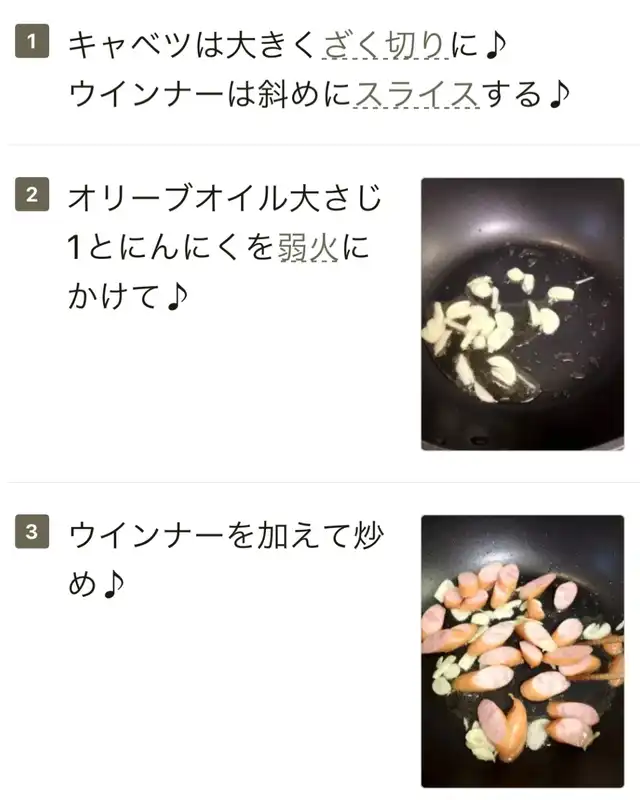Open the スライス glossary link
This screenshot has height=800, width=640.
[416, 95]
